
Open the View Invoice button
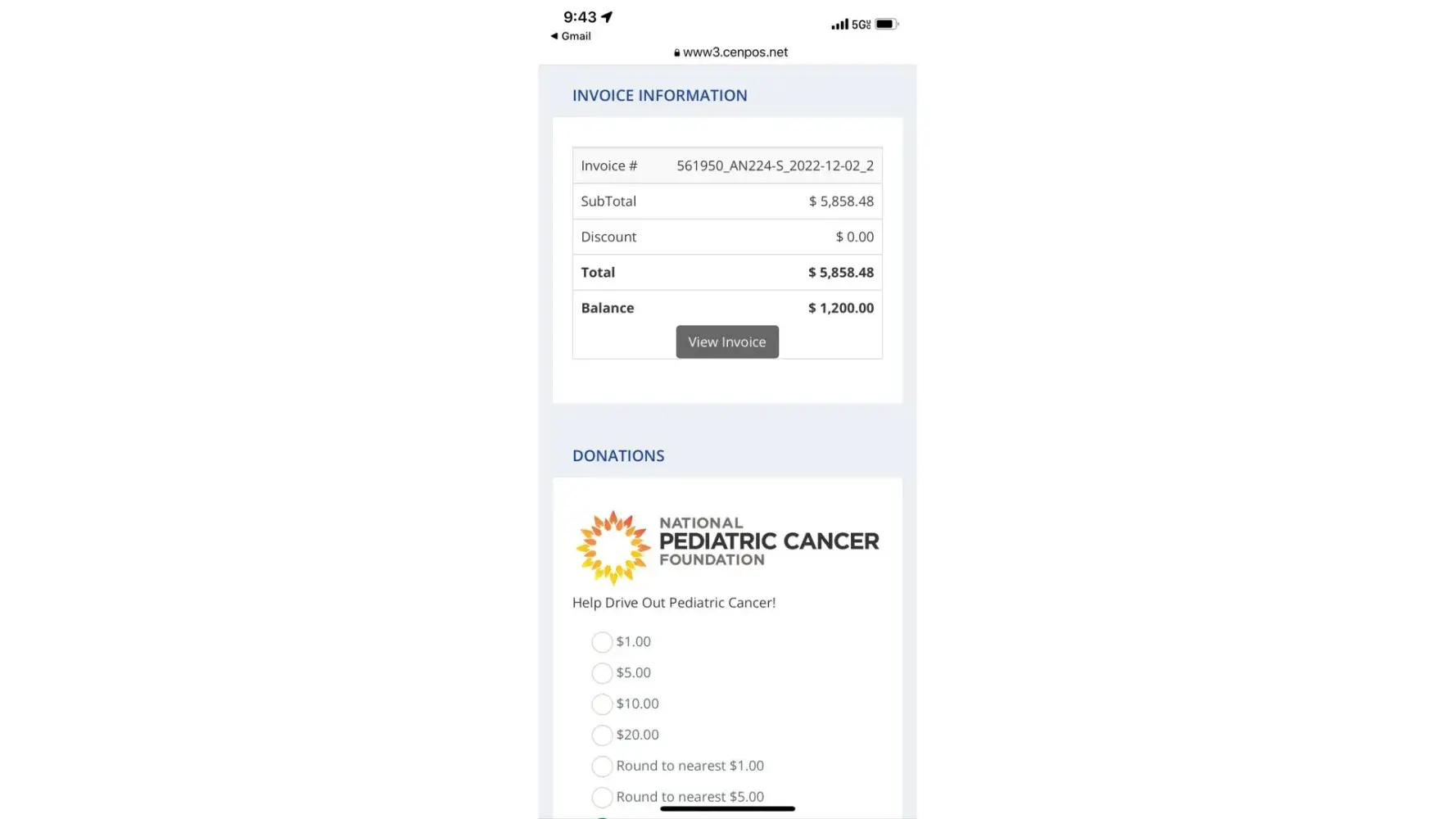726,342
